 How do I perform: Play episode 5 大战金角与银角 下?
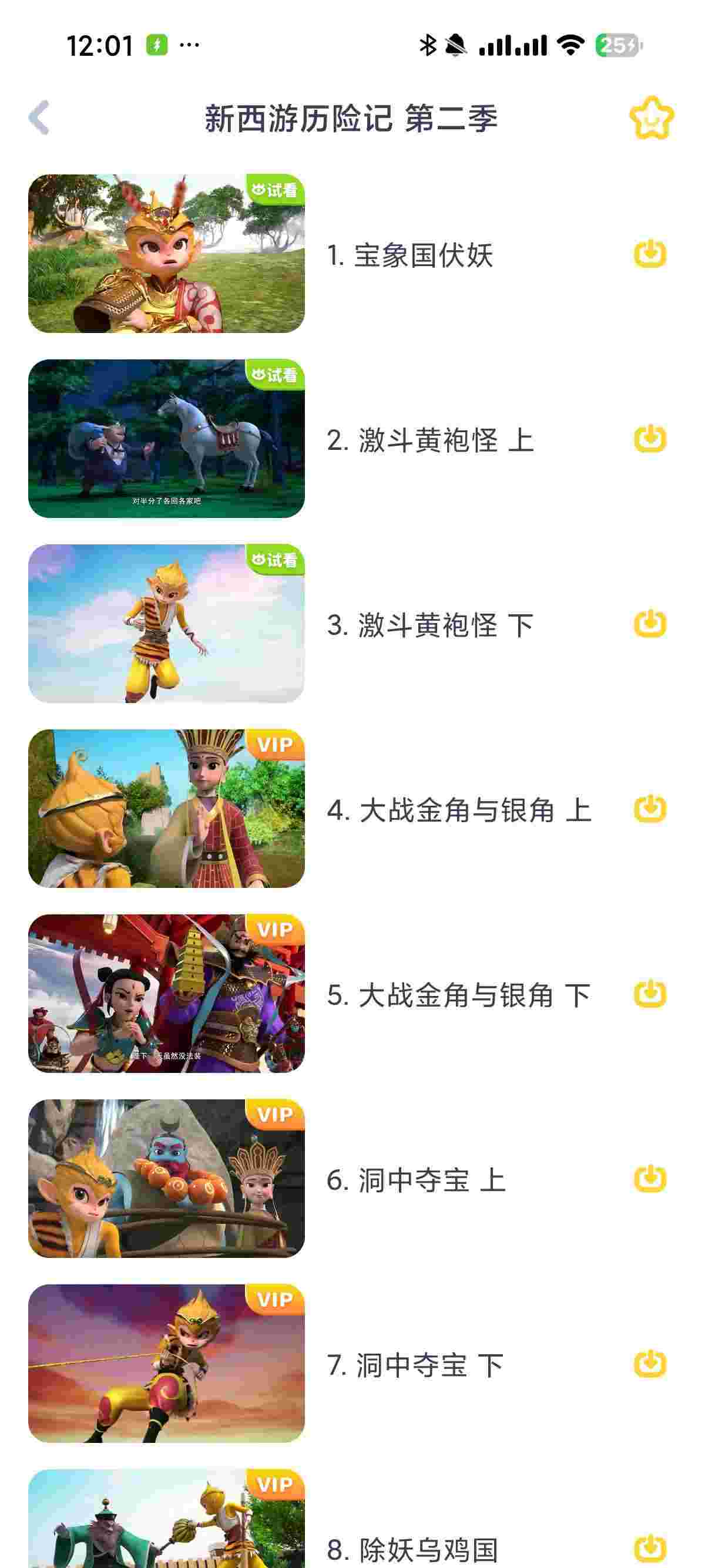(x=166, y=994)
